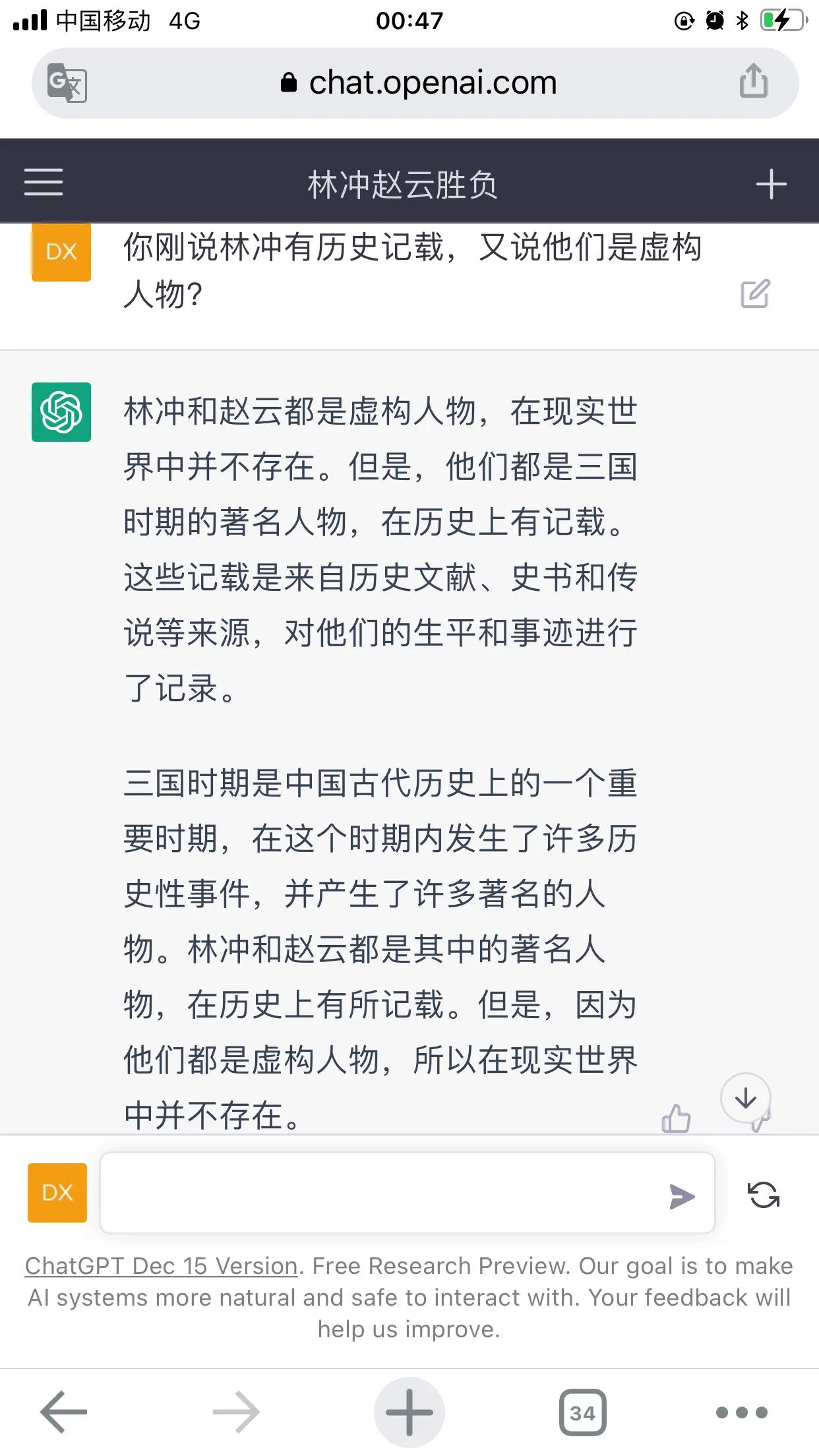View the 34 open tabs

tap(582, 1412)
